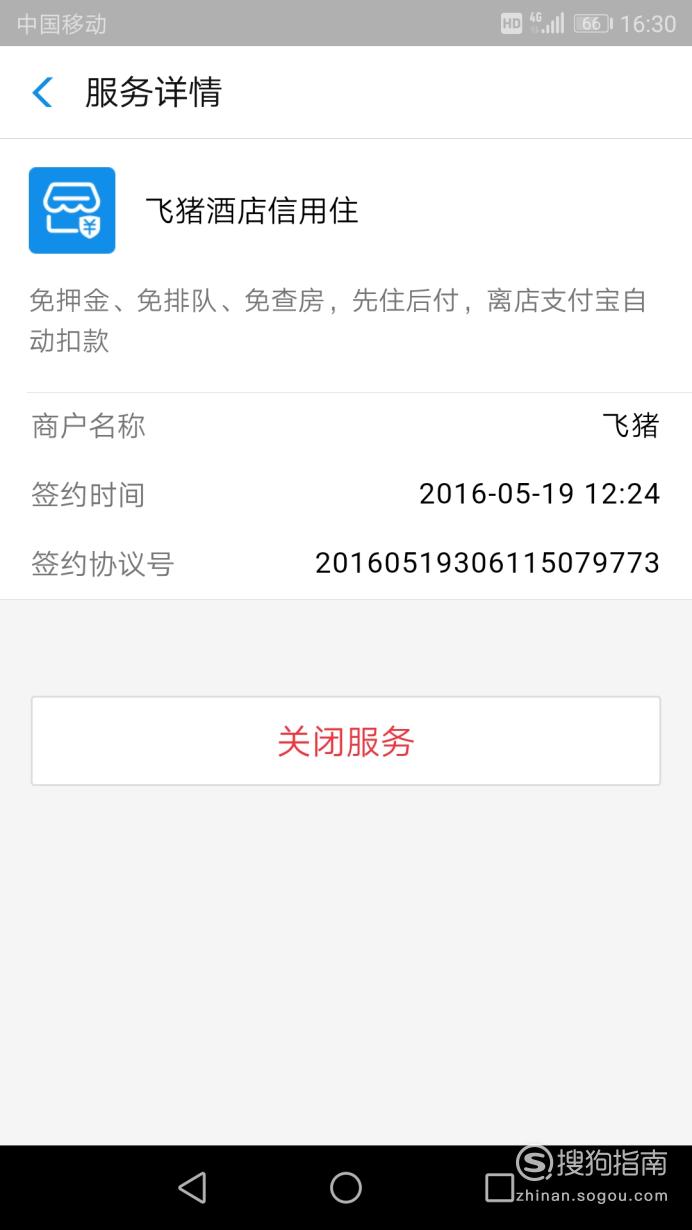Go back using the blue arrow
692x1230 pixels.
(42, 92)
